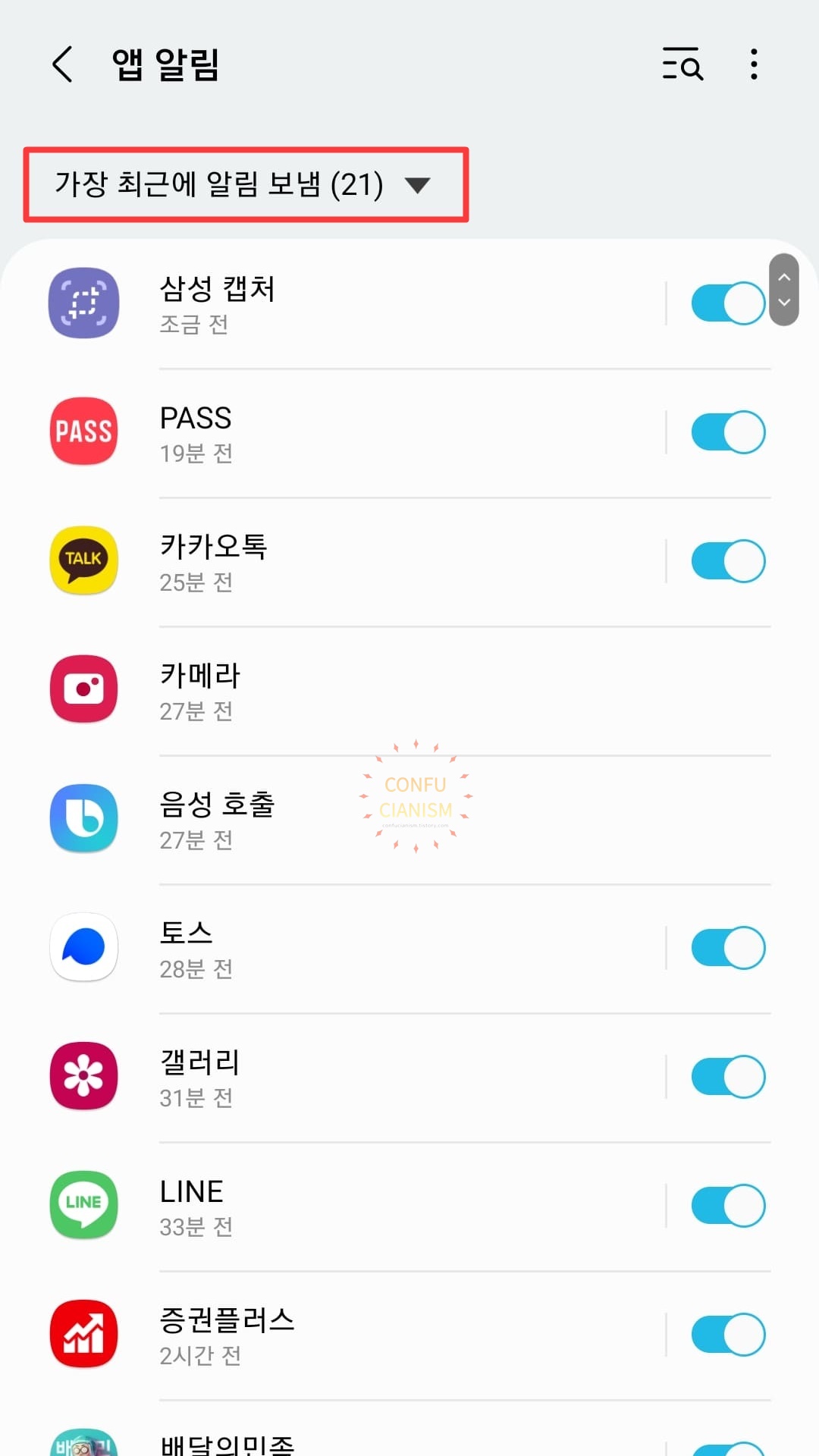Open PASS notification details
The height and width of the screenshot is (1456, 819).
349,432
